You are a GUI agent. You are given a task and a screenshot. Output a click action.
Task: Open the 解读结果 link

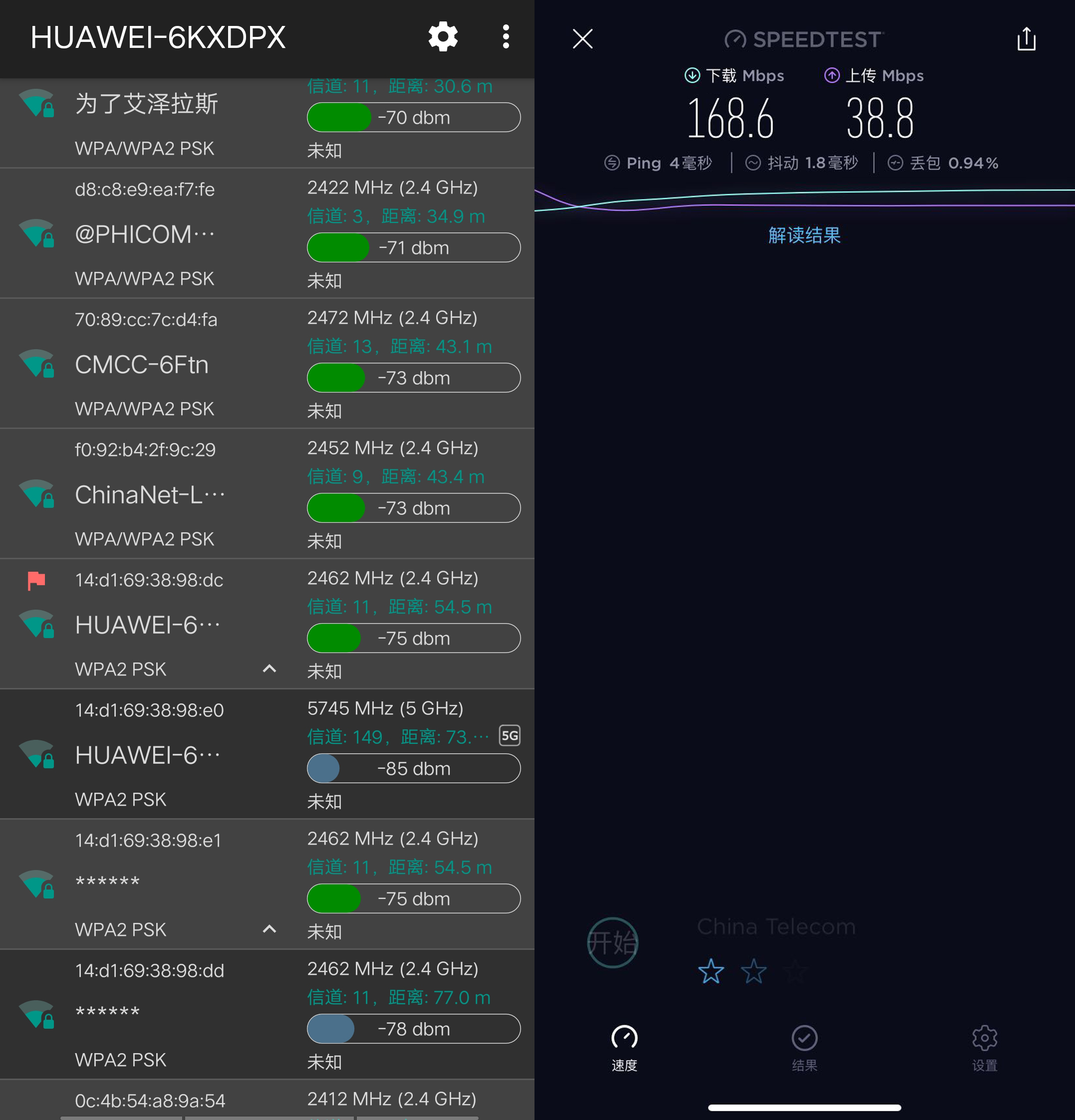(x=804, y=235)
